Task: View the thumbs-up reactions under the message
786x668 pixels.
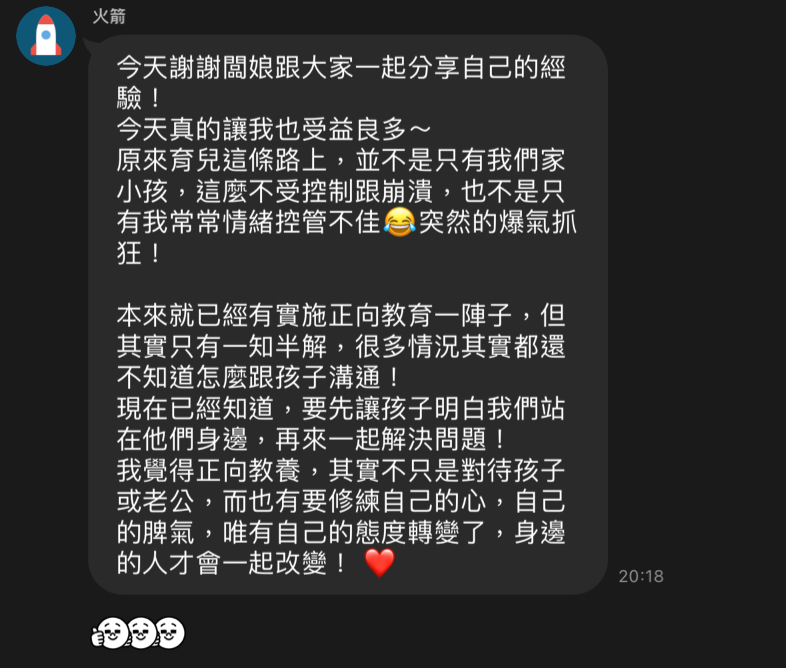Action: point(138,632)
